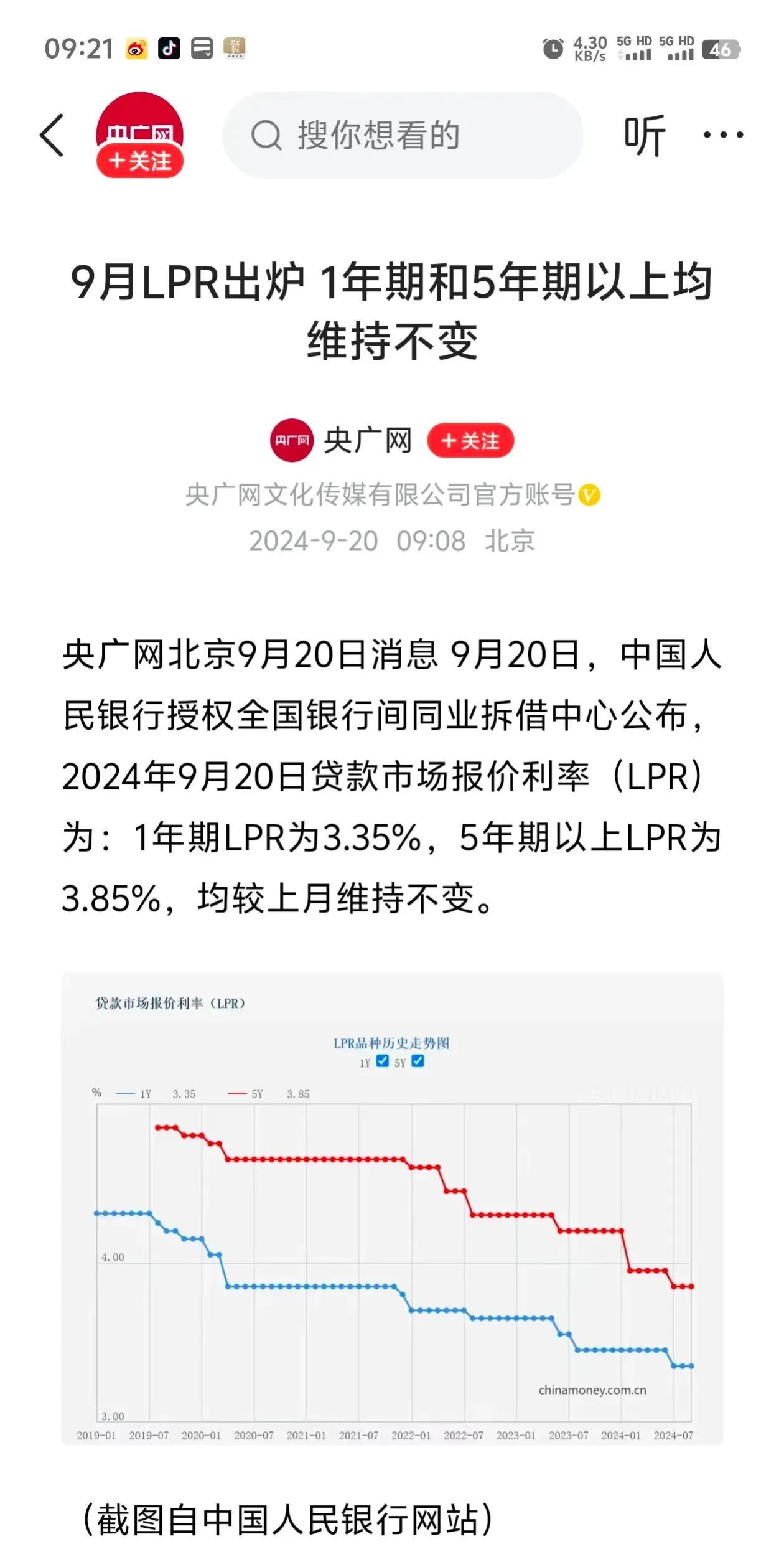Tap the yellow verified V badge
This screenshot has height=1567, width=784.
coord(589,496)
